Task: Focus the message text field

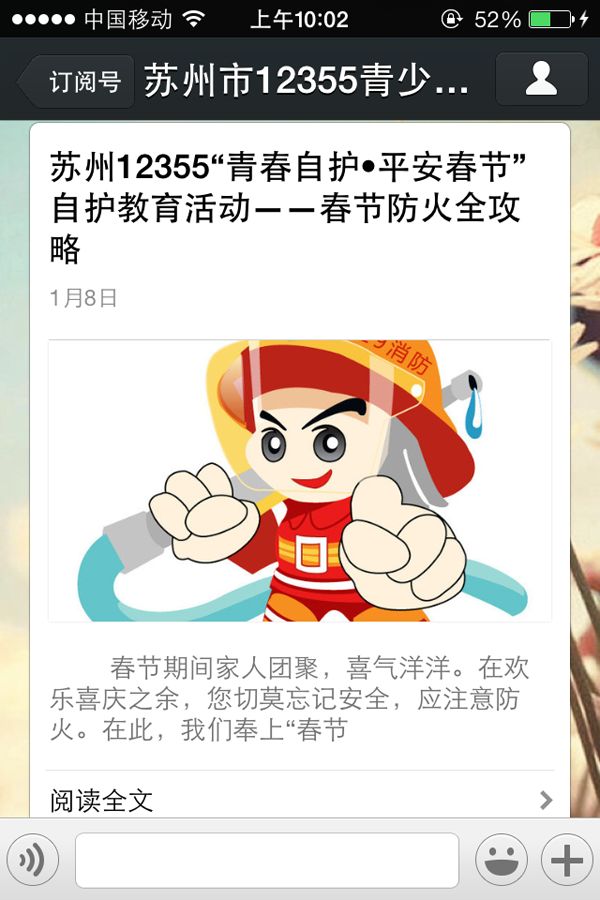Action: [x=267, y=860]
